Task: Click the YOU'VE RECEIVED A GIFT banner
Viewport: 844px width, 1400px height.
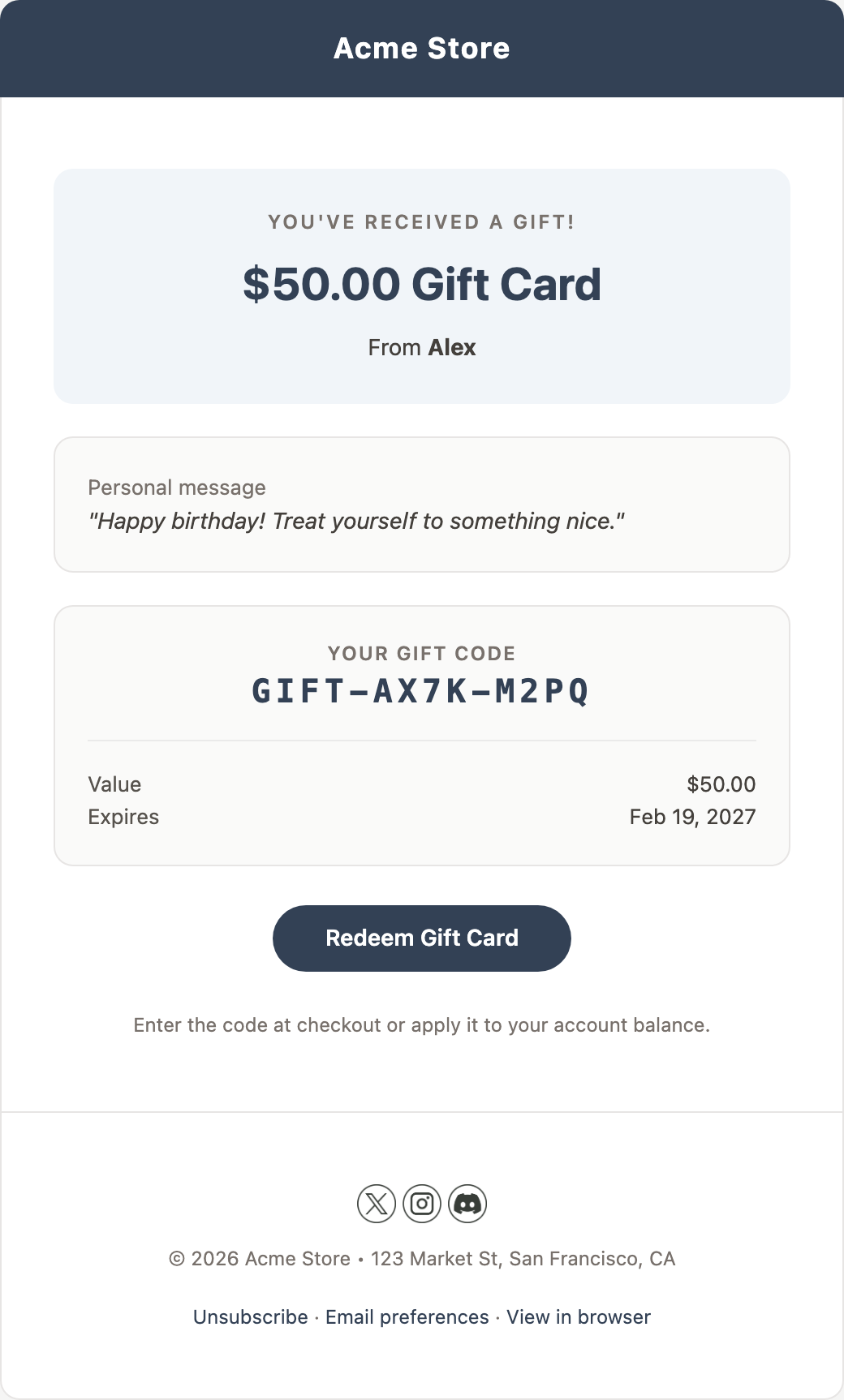Action: [x=421, y=221]
